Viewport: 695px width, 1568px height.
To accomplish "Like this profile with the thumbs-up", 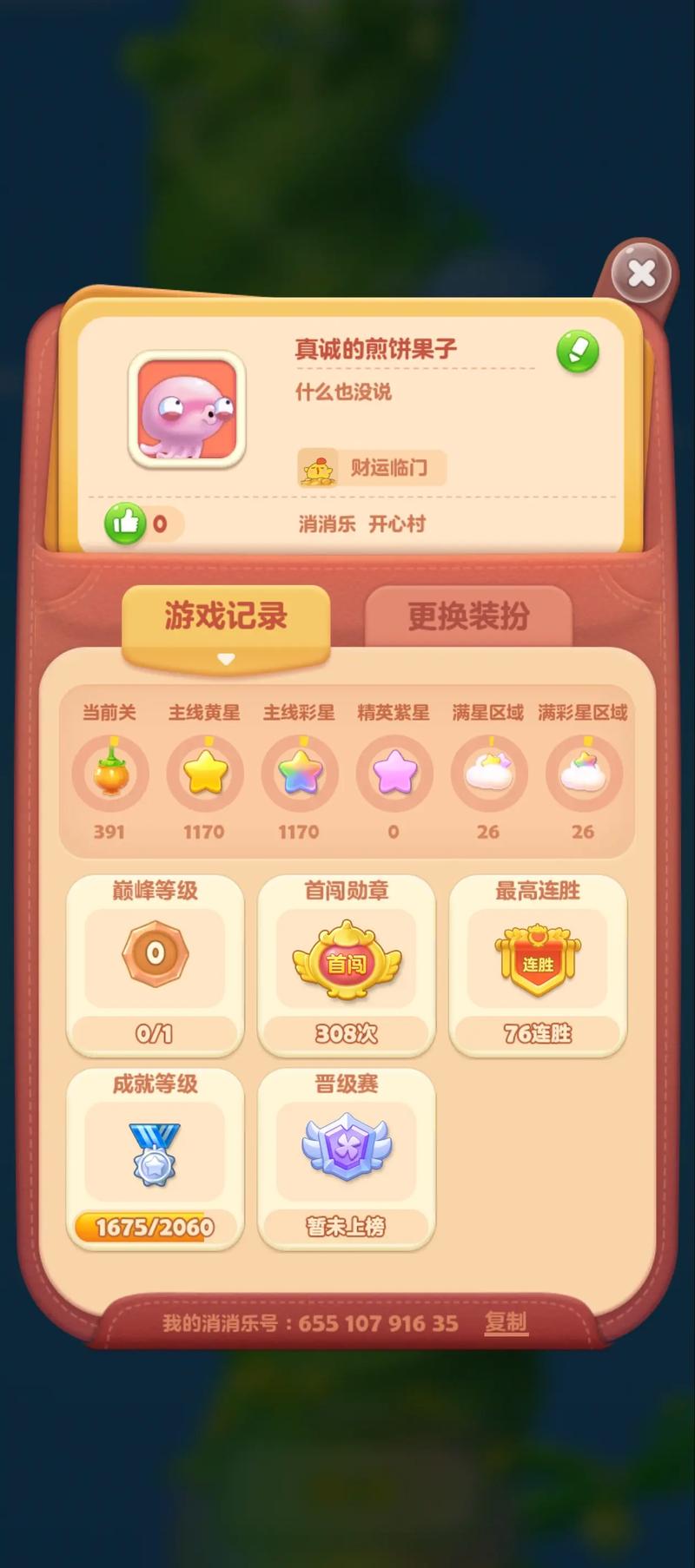I will click(125, 524).
